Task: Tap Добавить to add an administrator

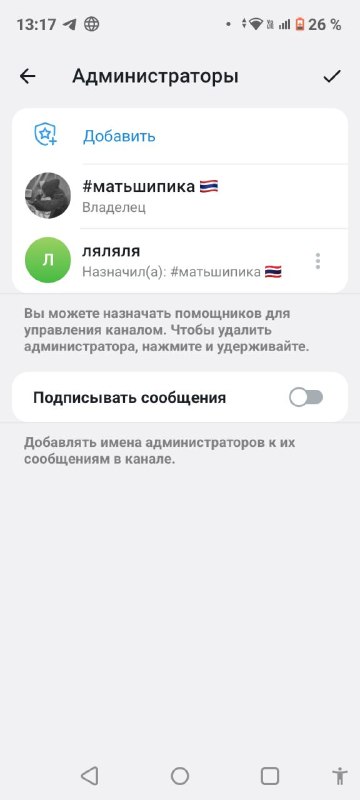Action: [180, 136]
